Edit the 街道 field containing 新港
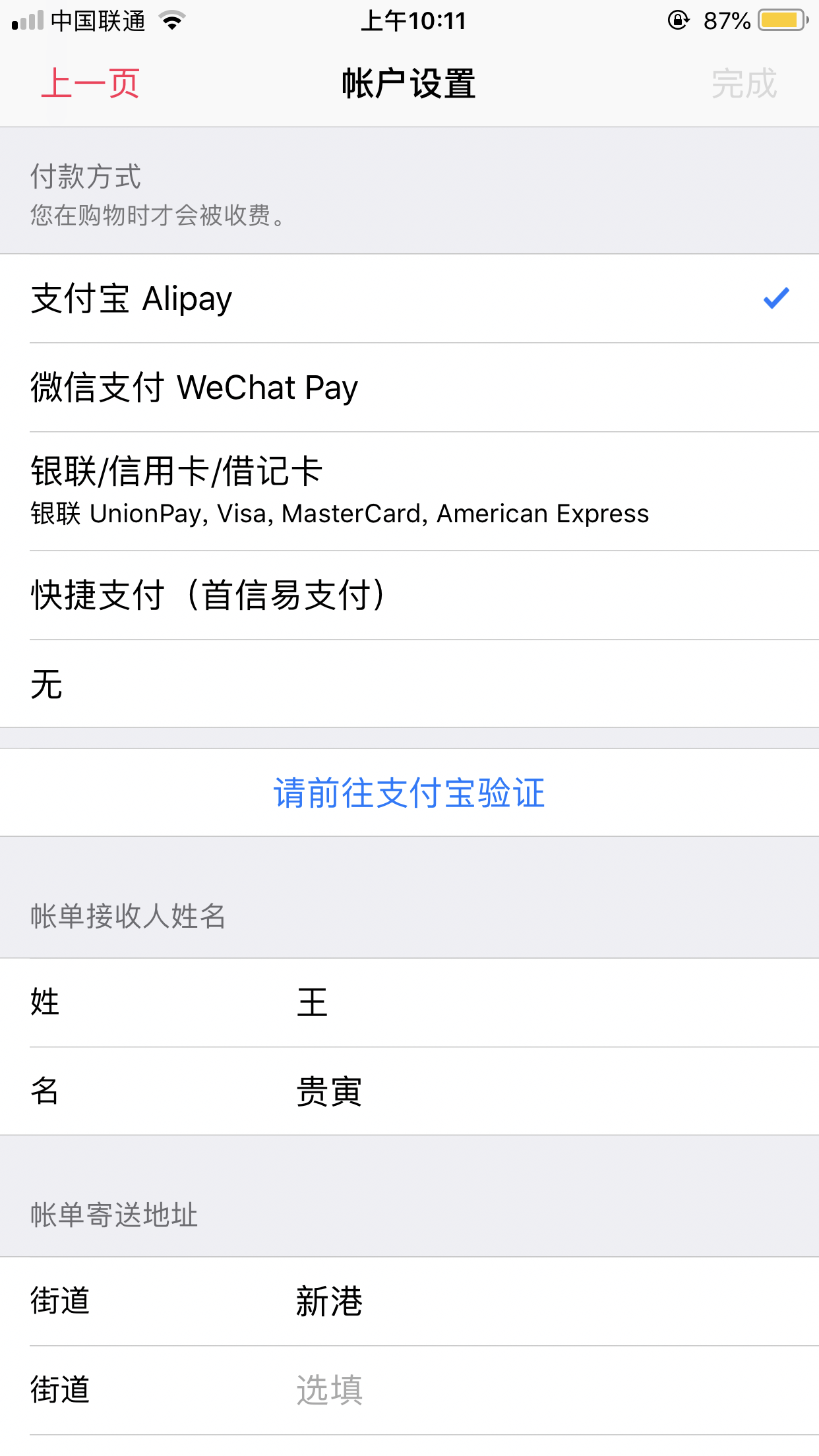Viewport: 819px width, 1456px height. click(x=528, y=1301)
